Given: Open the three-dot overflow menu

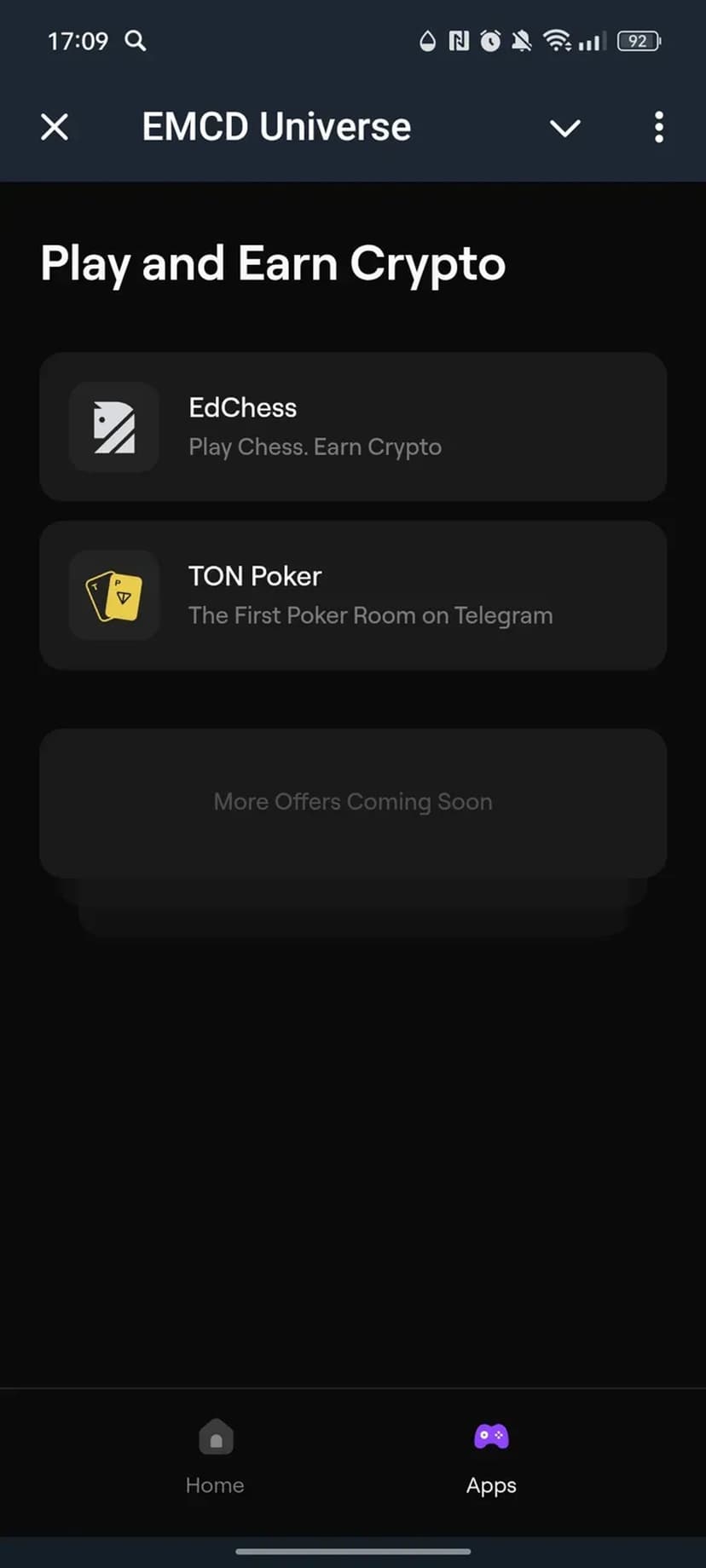Looking at the screenshot, I should point(658,127).
